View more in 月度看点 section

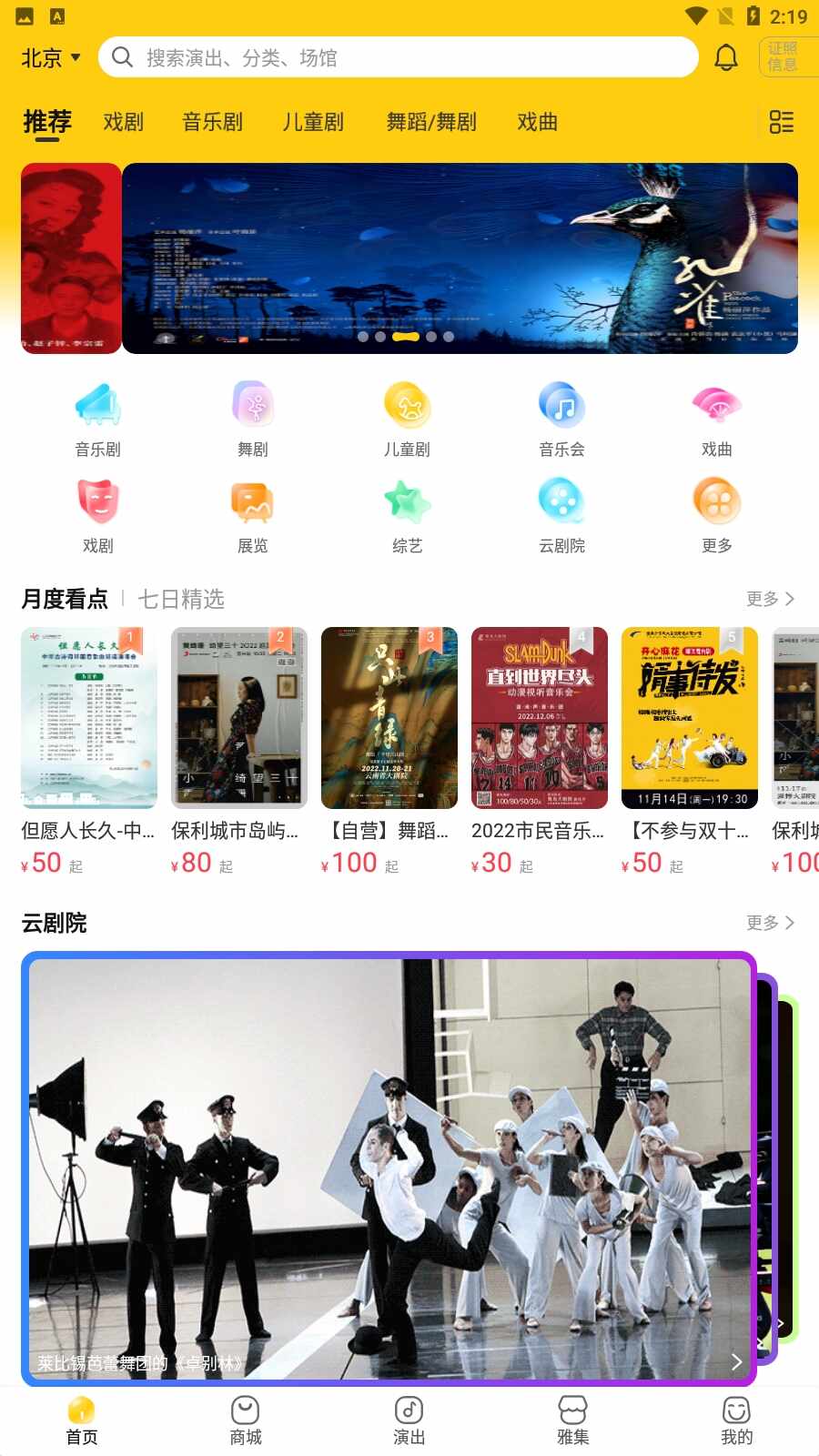click(x=770, y=599)
